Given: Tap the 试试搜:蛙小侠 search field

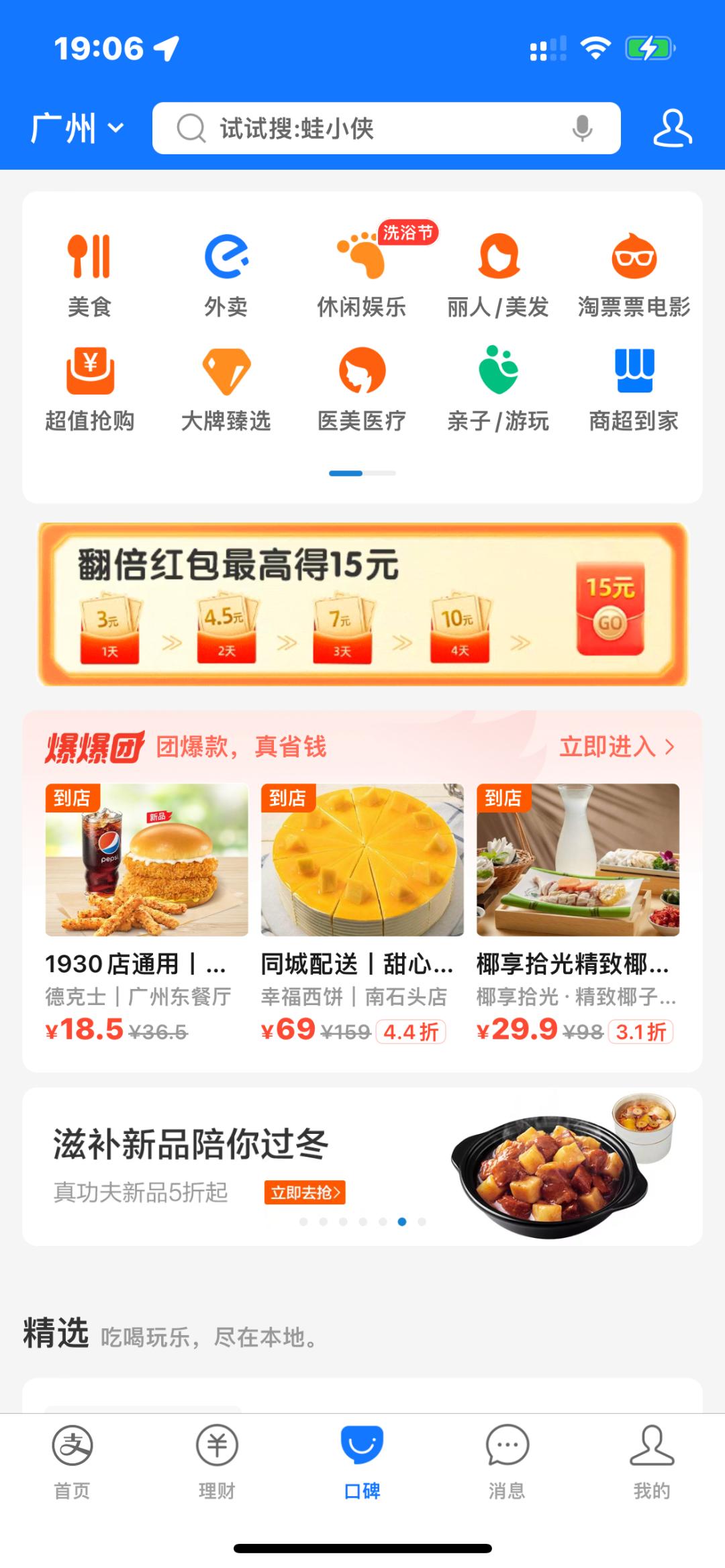Looking at the screenshot, I should [376, 129].
